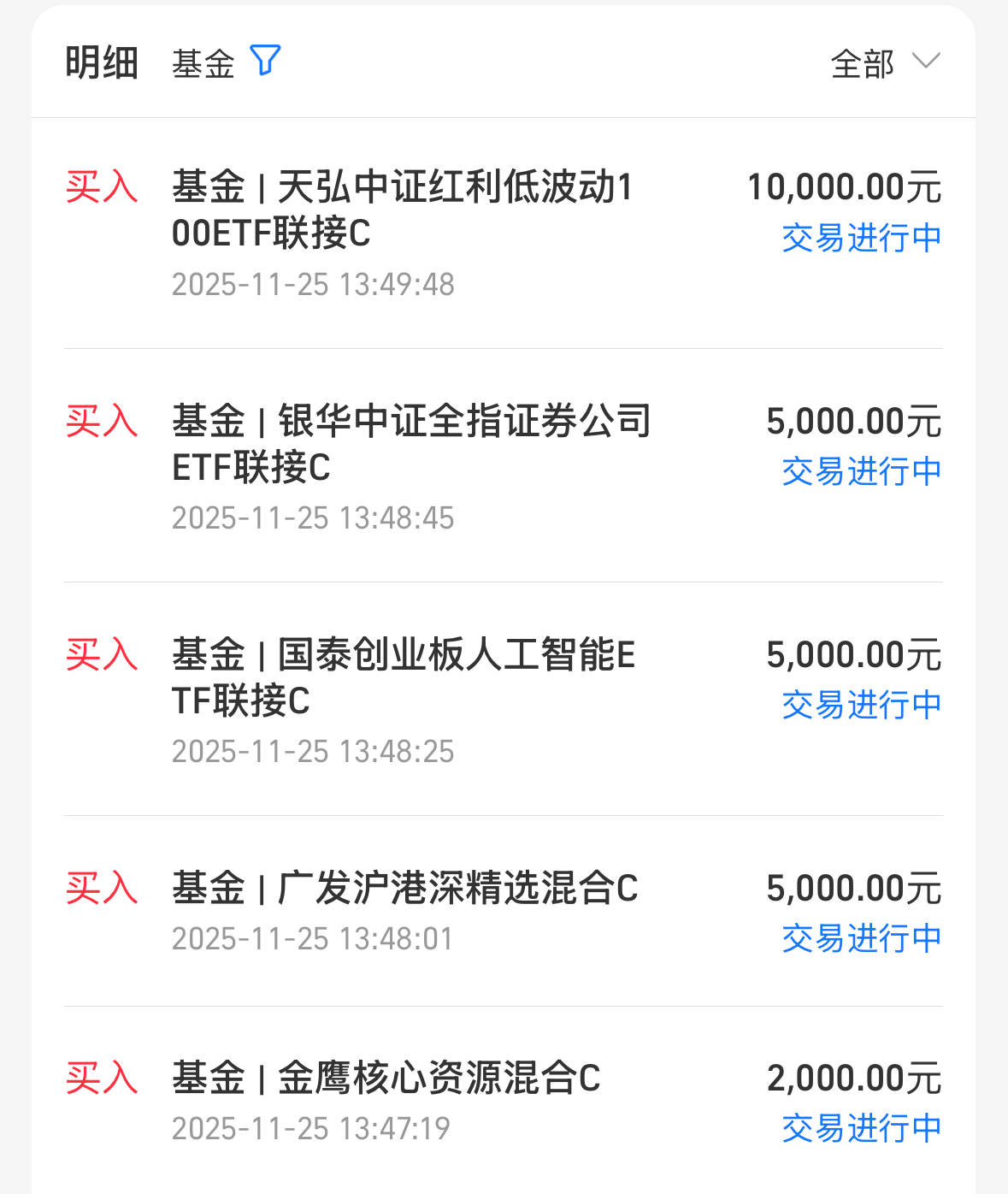Open the 基金 filter funnel icon
Image resolution: width=1008 pixels, height=1194 pixels.
[x=265, y=61]
